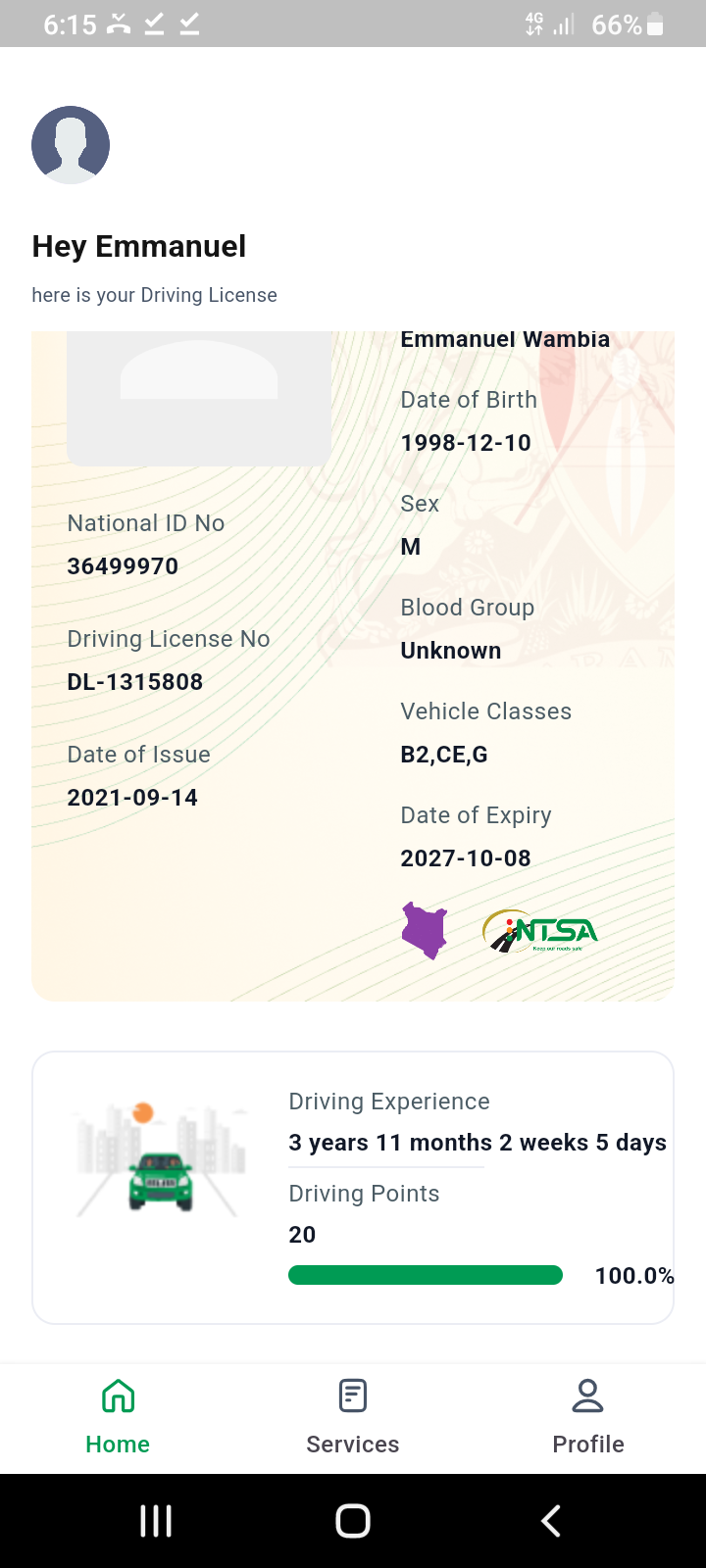Select the Home tab
706x1568 pixels.
118,1416
